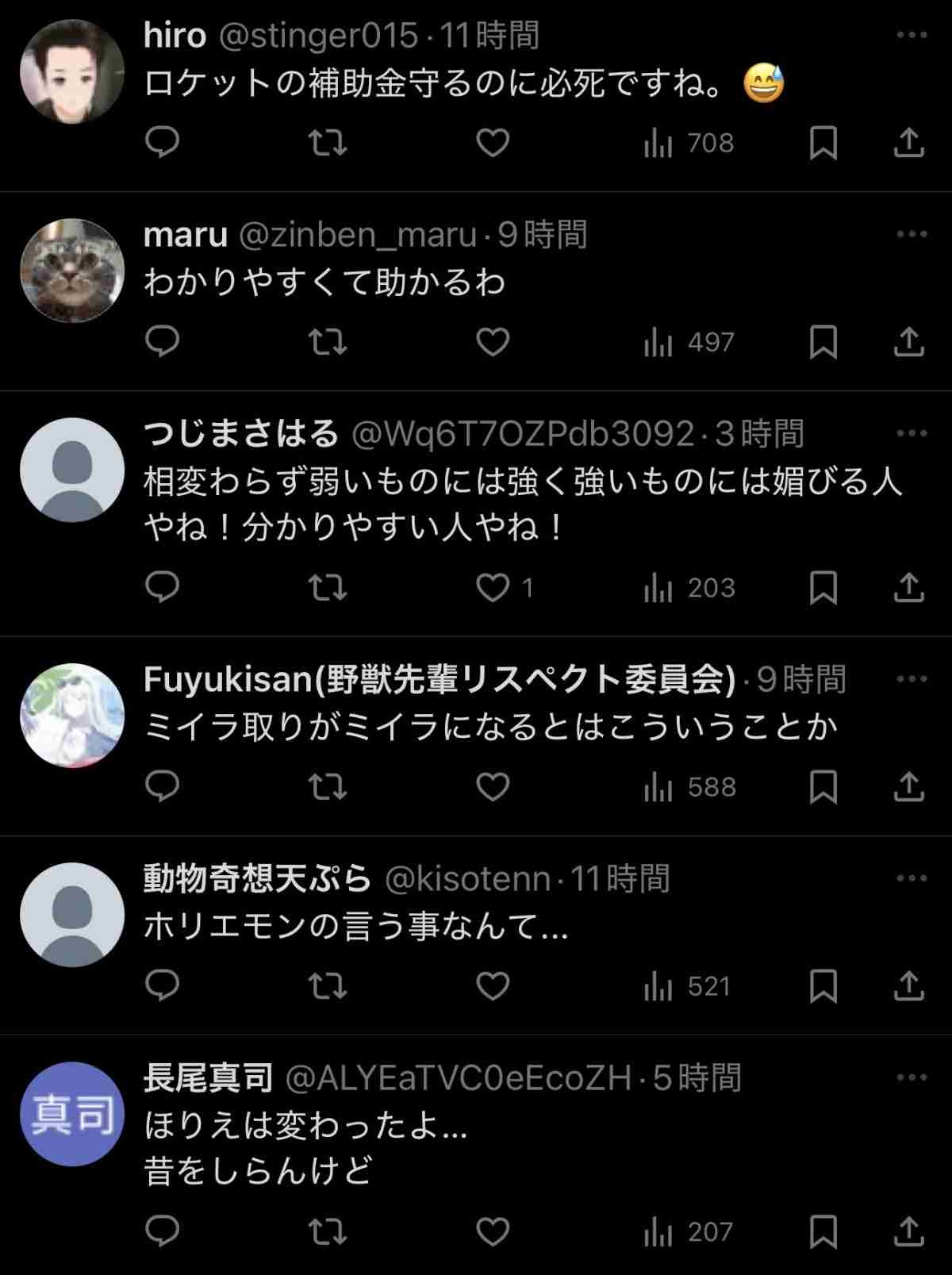Open overflow menu on hiro's tweet
Screen dimensions: 952x1275
click(911, 36)
